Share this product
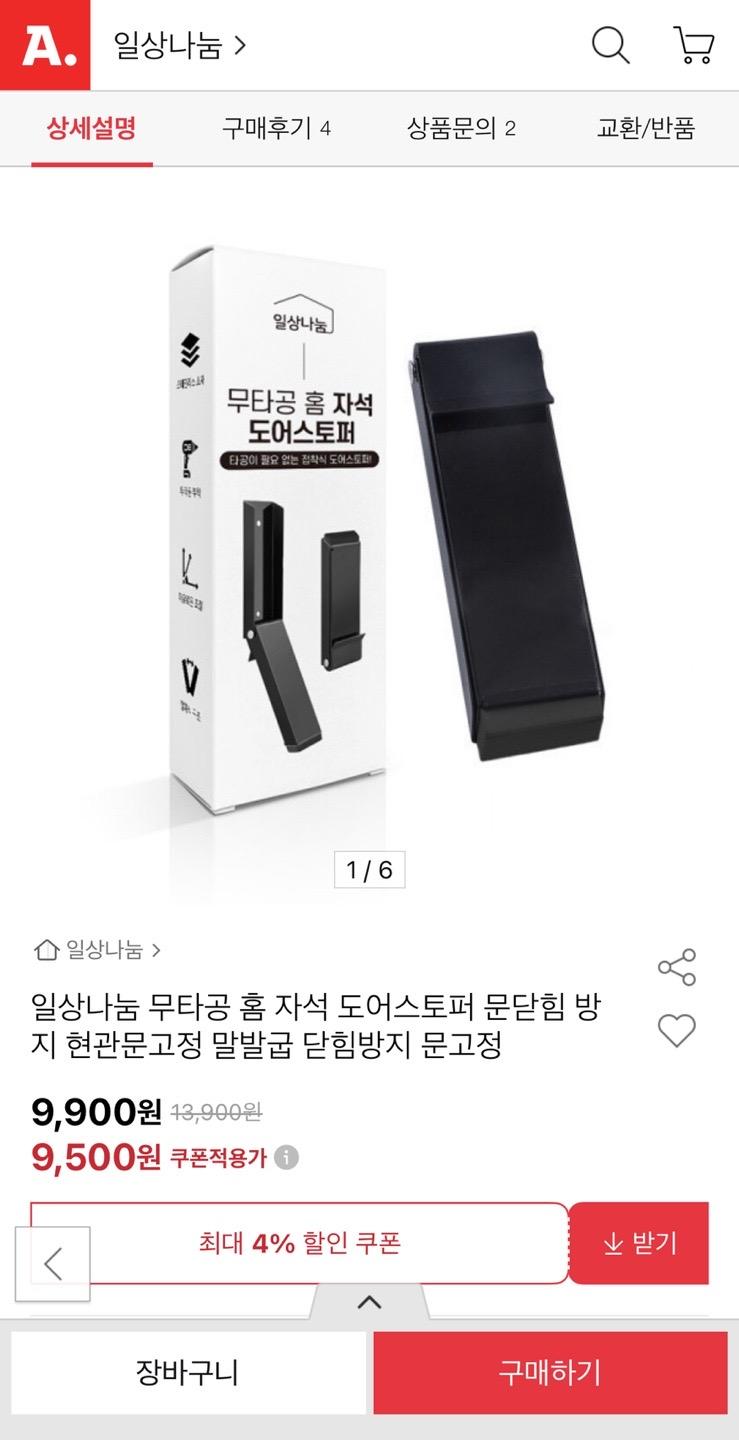This screenshot has height=1440, width=739. click(676, 967)
